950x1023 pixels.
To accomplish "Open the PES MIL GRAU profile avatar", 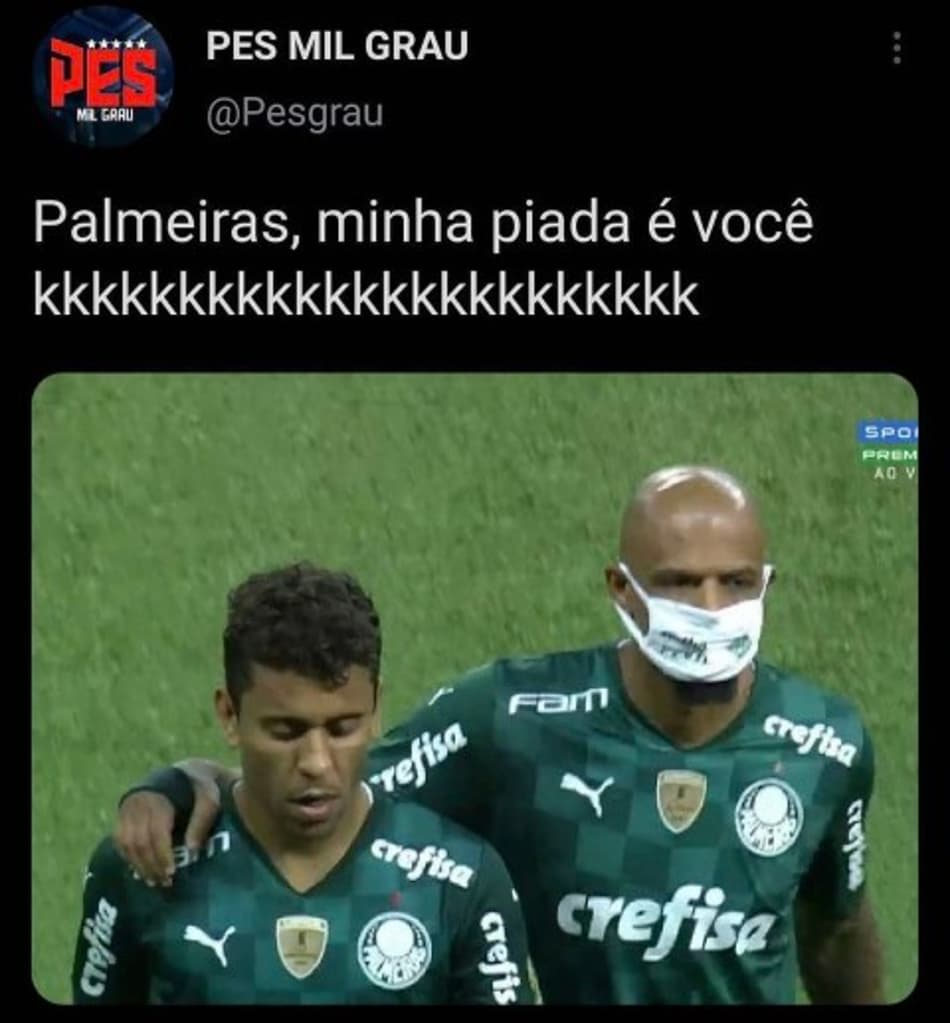I will [x=102, y=78].
